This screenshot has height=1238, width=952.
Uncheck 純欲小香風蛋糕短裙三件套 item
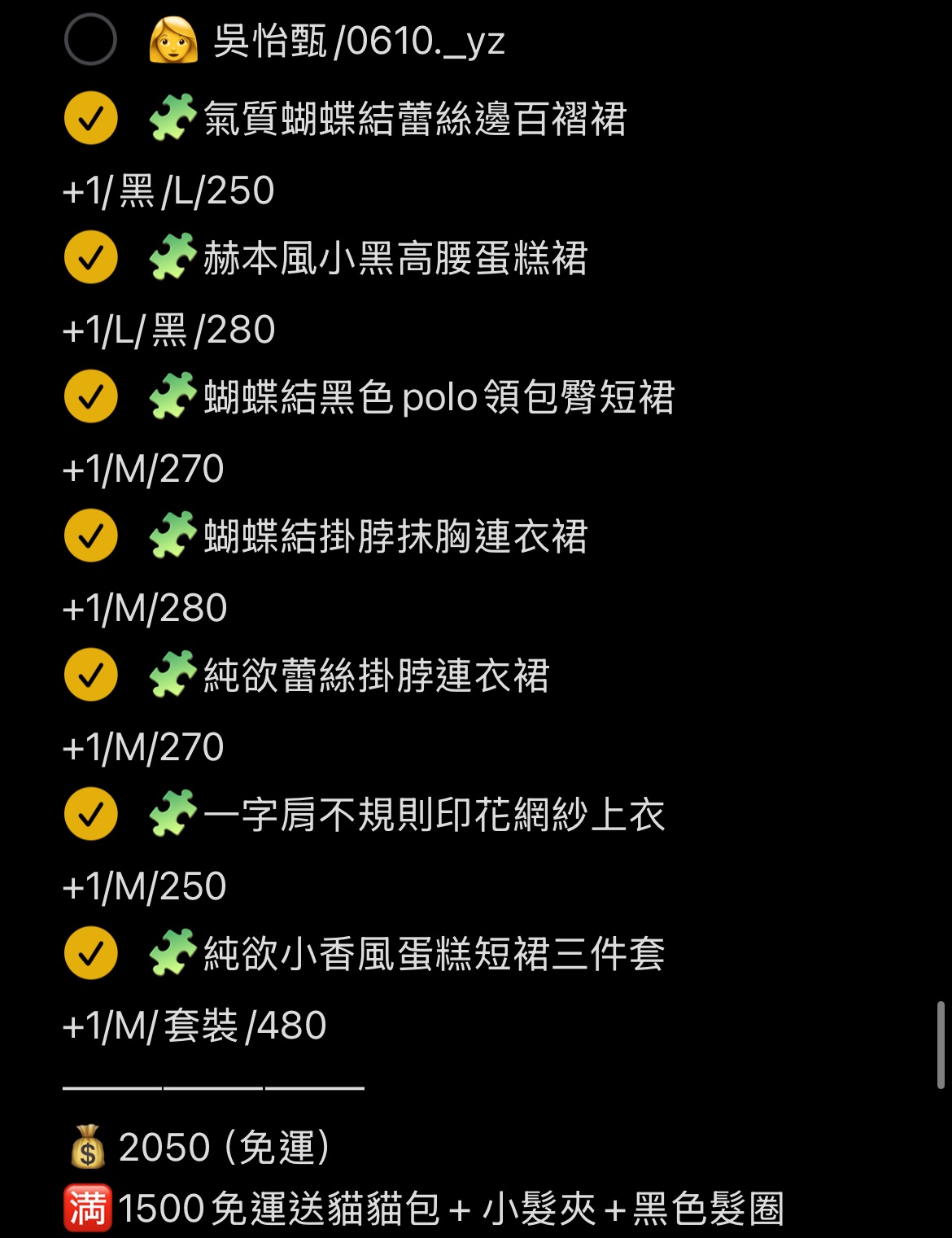90,954
